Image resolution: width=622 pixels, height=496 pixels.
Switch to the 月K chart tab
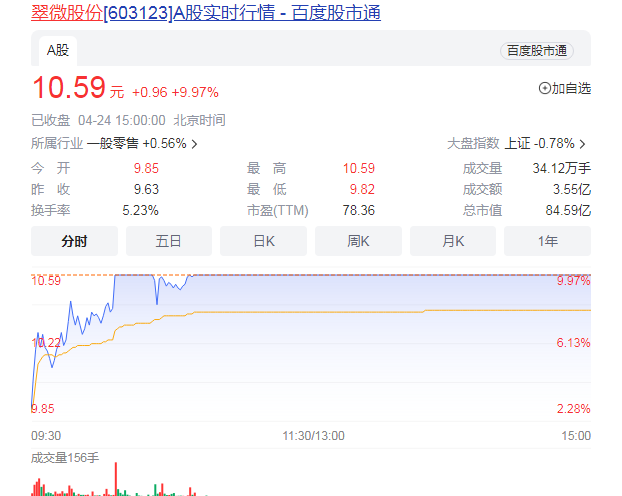(452, 241)
